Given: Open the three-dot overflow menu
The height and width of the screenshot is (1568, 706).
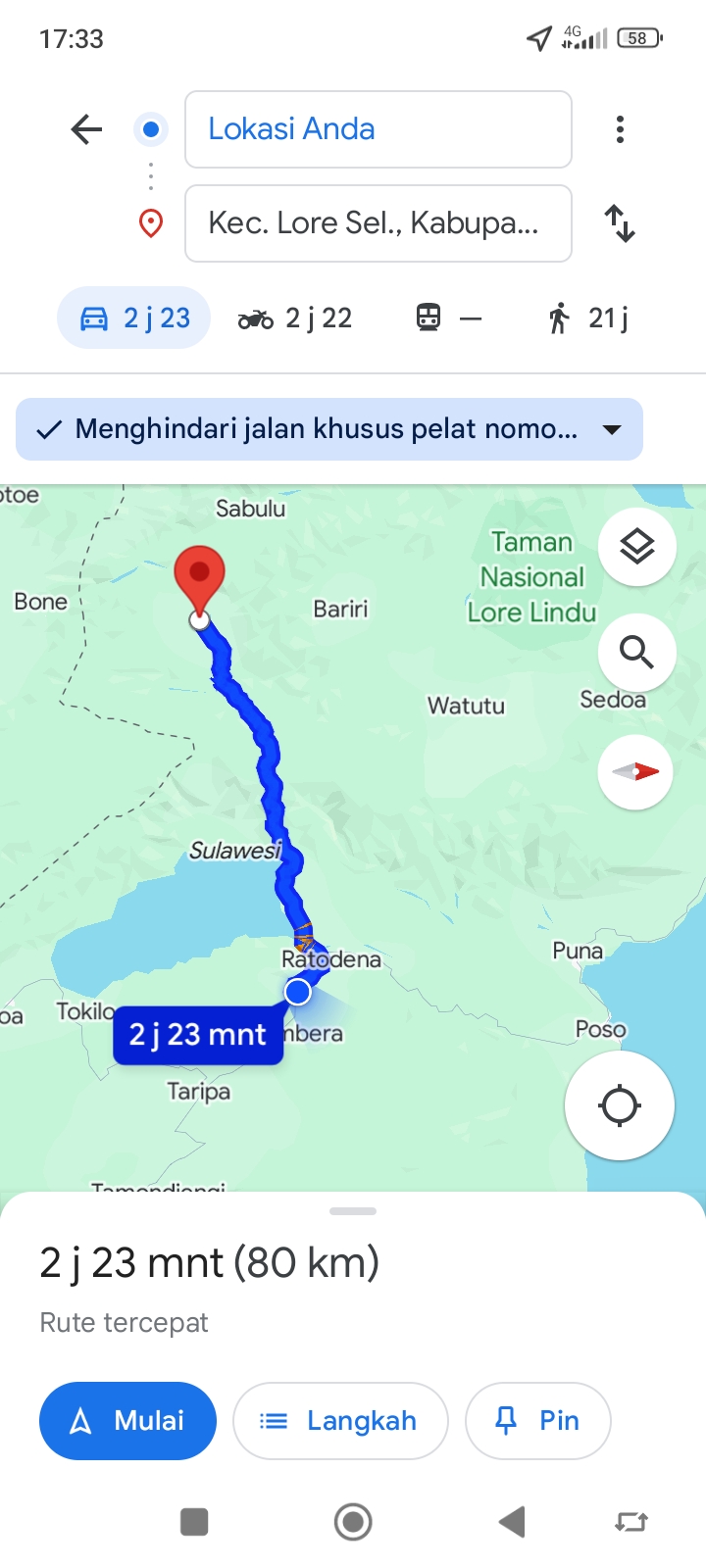Looking at the screenshot, I should [620, 129].
